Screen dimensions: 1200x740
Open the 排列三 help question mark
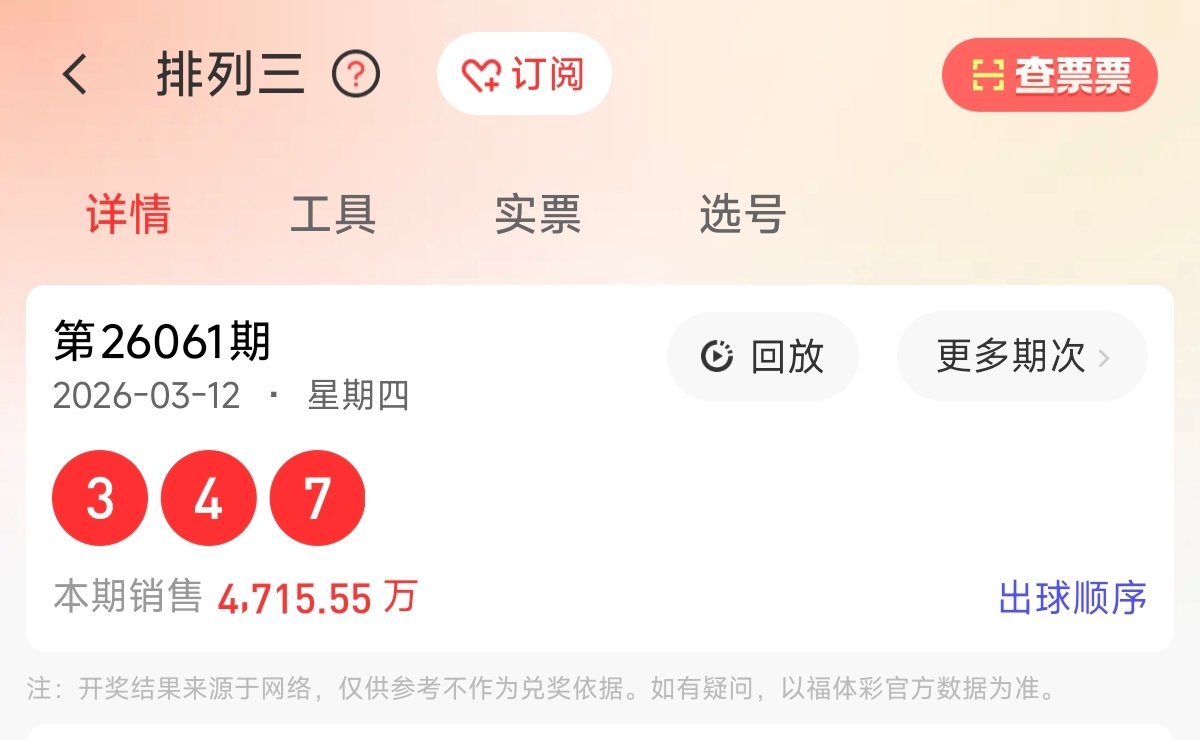coord(356,75)
